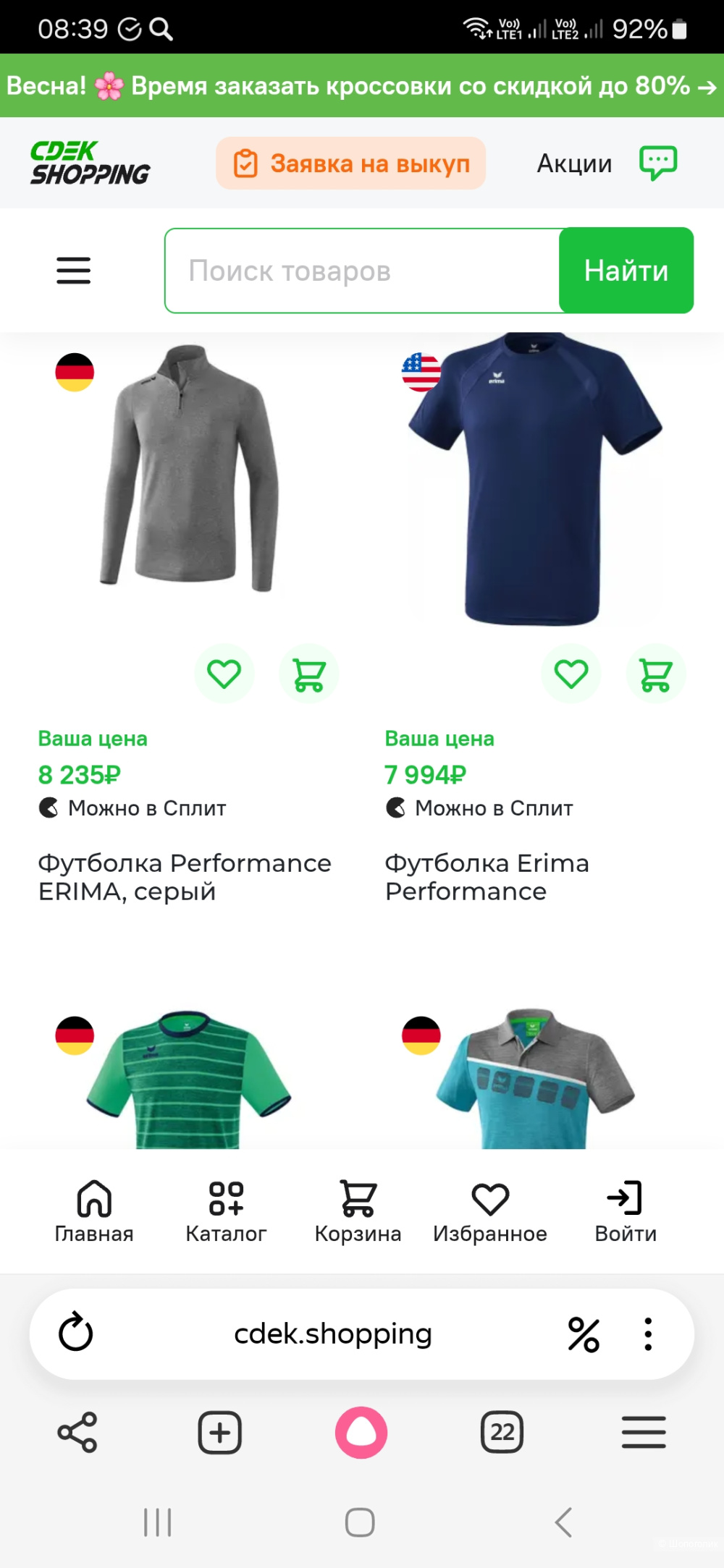
Task: Open the site hamburger menu
Action: (73, 271)
